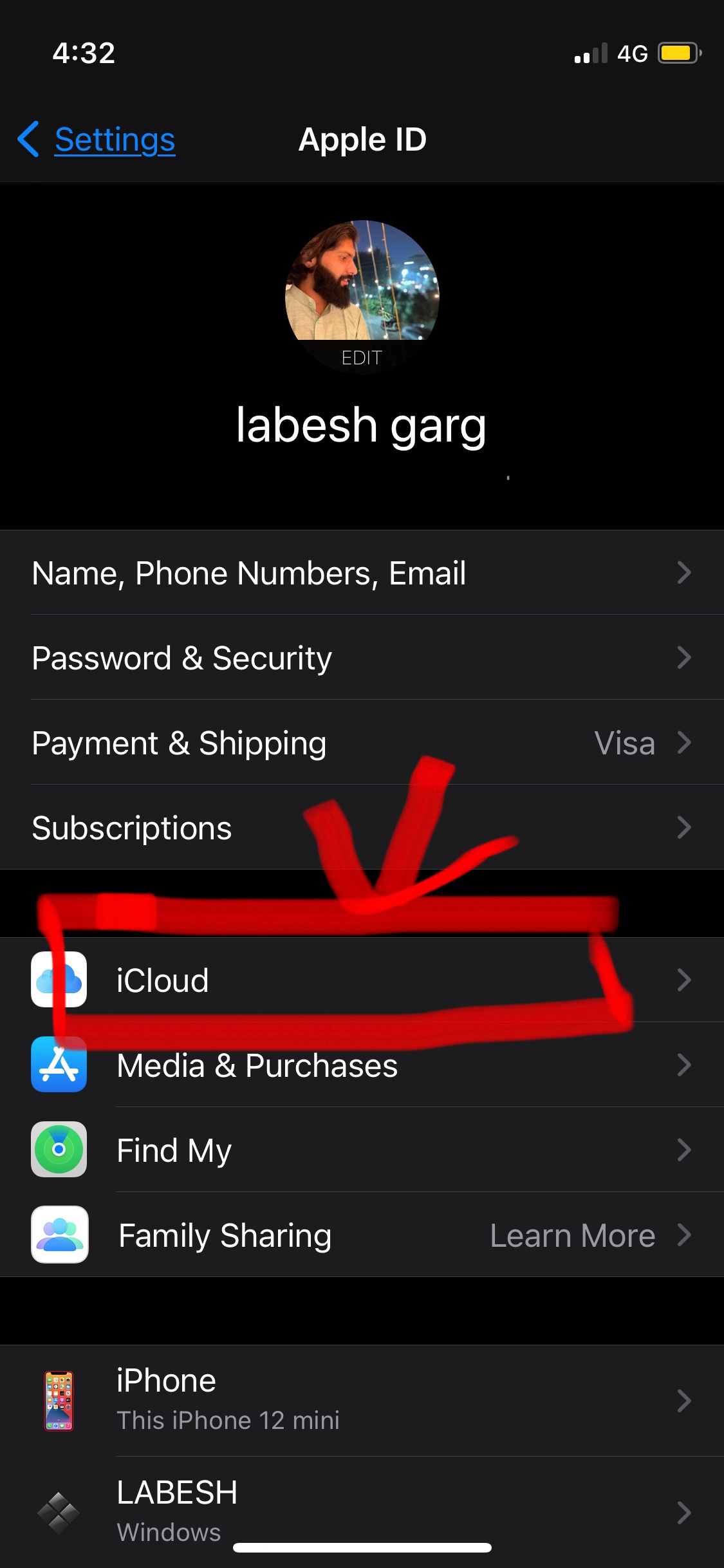724x1568 pixels.
Task: Open Family Sharing
Action: tap(362, 1235)
